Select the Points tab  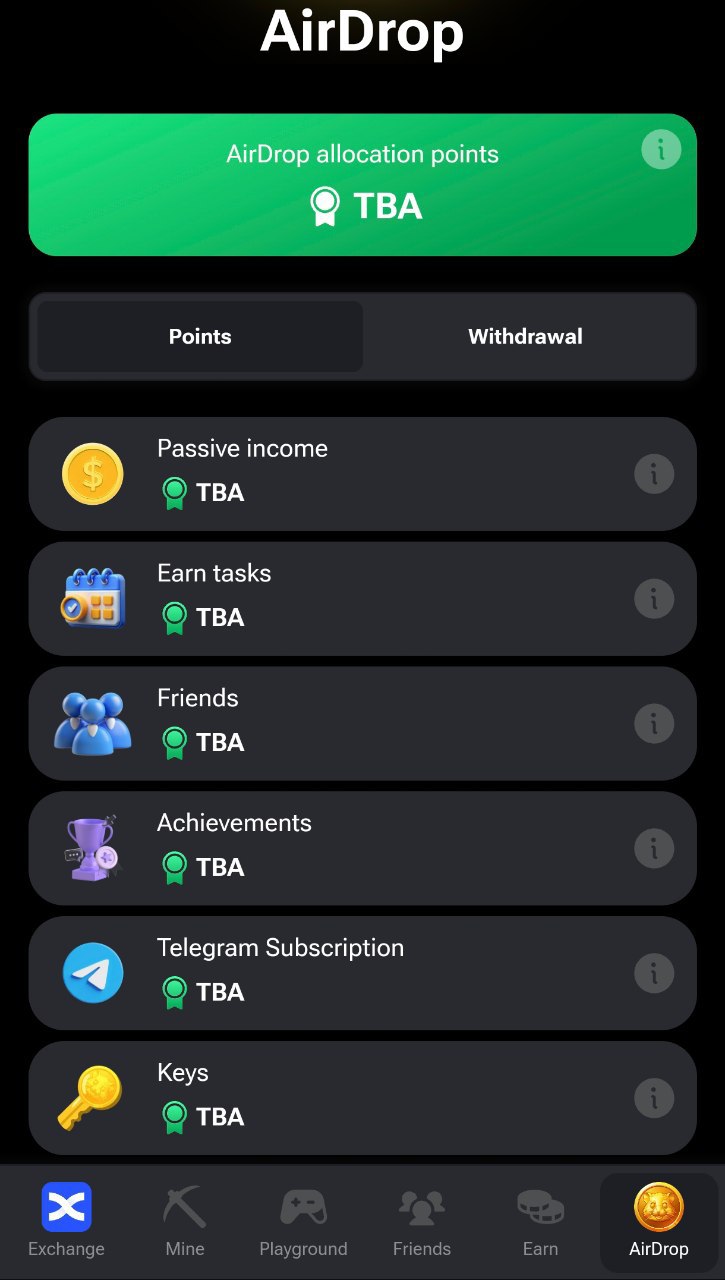point(200,337)
